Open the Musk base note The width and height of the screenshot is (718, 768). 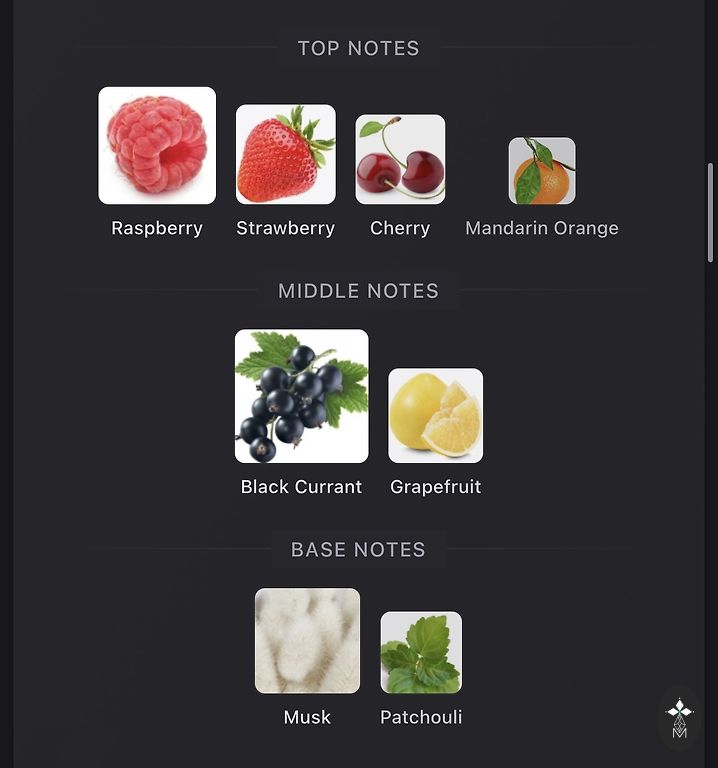307,641
